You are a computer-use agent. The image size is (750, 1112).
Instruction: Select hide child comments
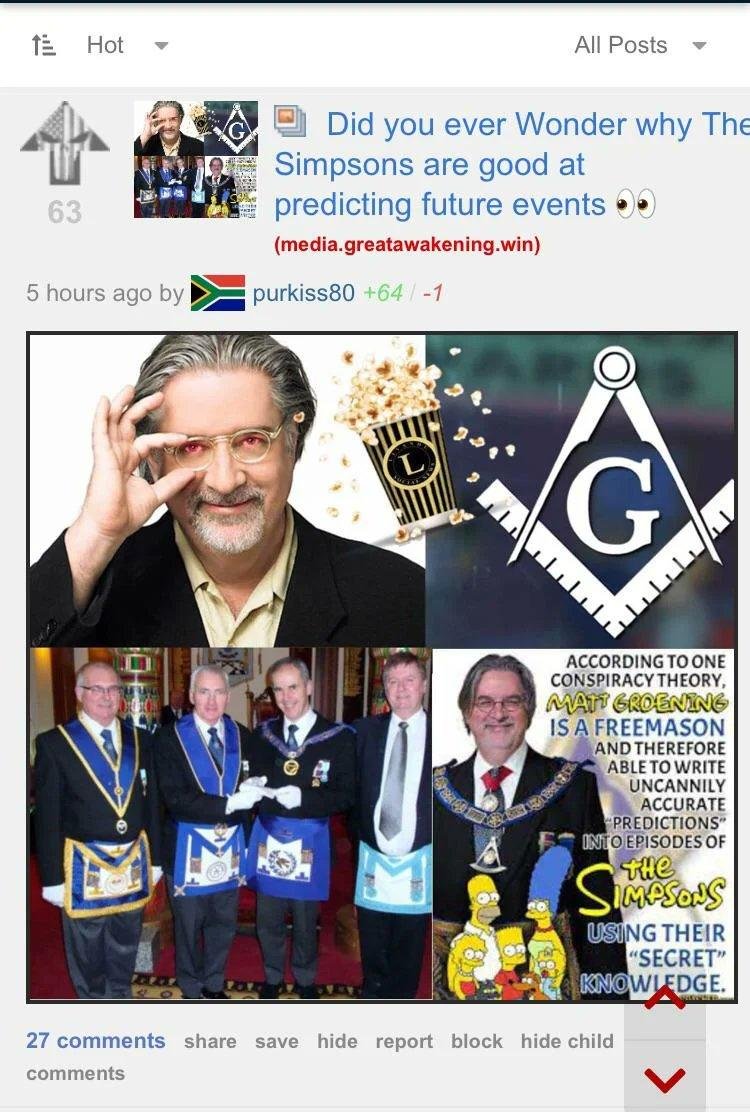tap(566, 1042)
